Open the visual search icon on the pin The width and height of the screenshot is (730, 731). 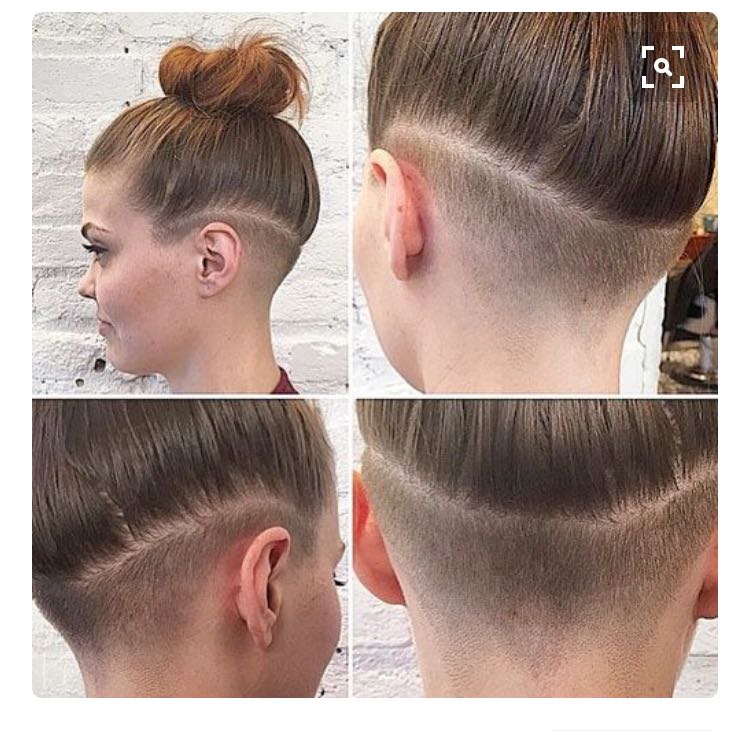662,67
